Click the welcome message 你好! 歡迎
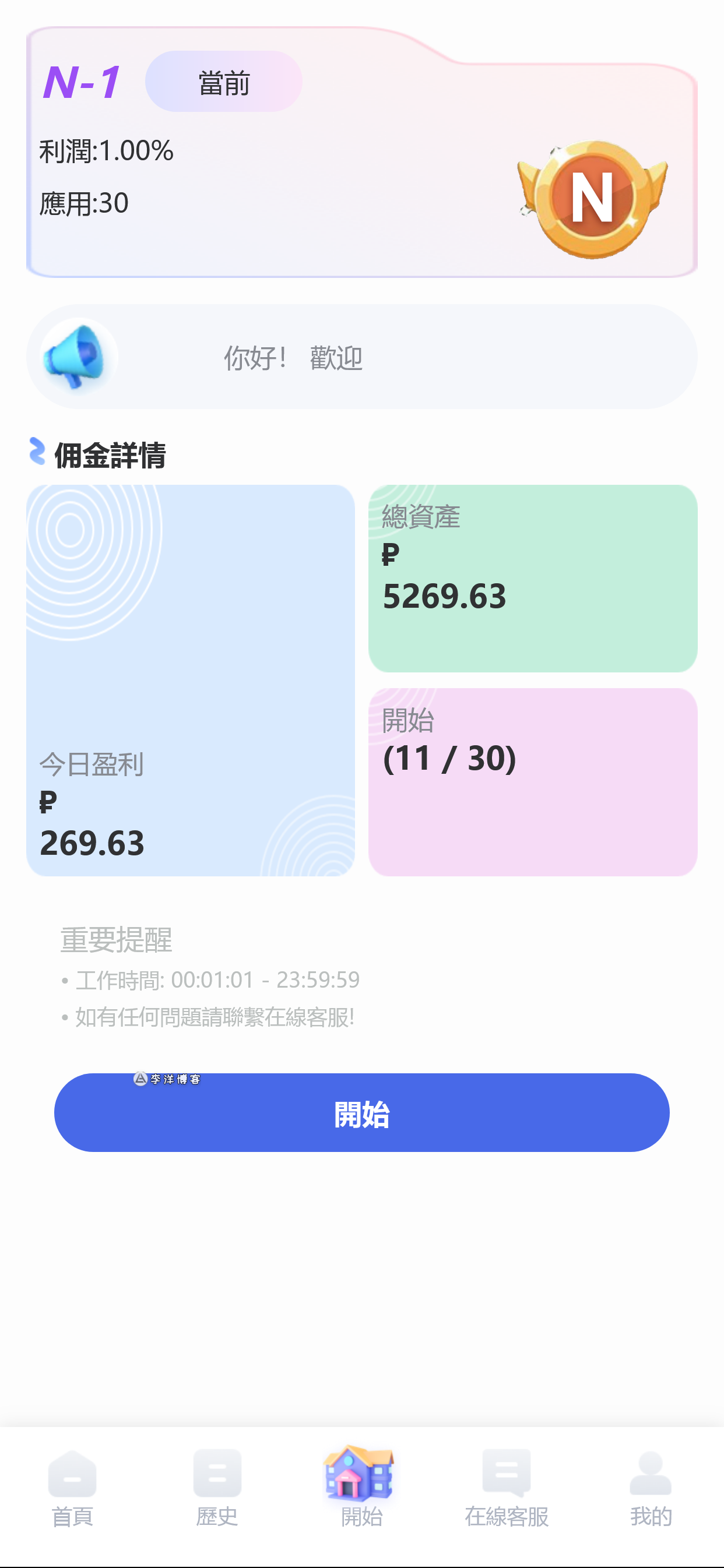This screenshot has width=724, height=1568. click(292, 359)
